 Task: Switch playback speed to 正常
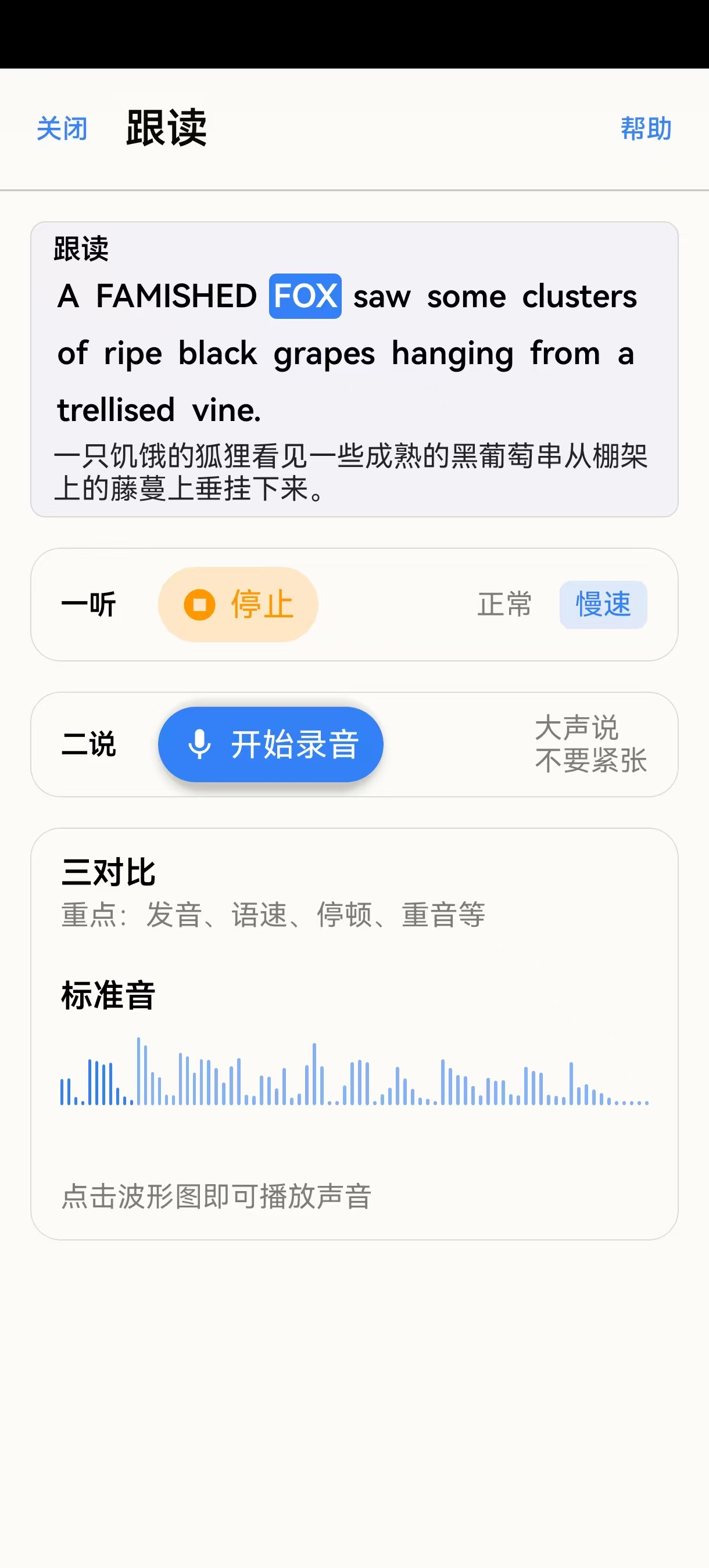click(x=506, y=604)
